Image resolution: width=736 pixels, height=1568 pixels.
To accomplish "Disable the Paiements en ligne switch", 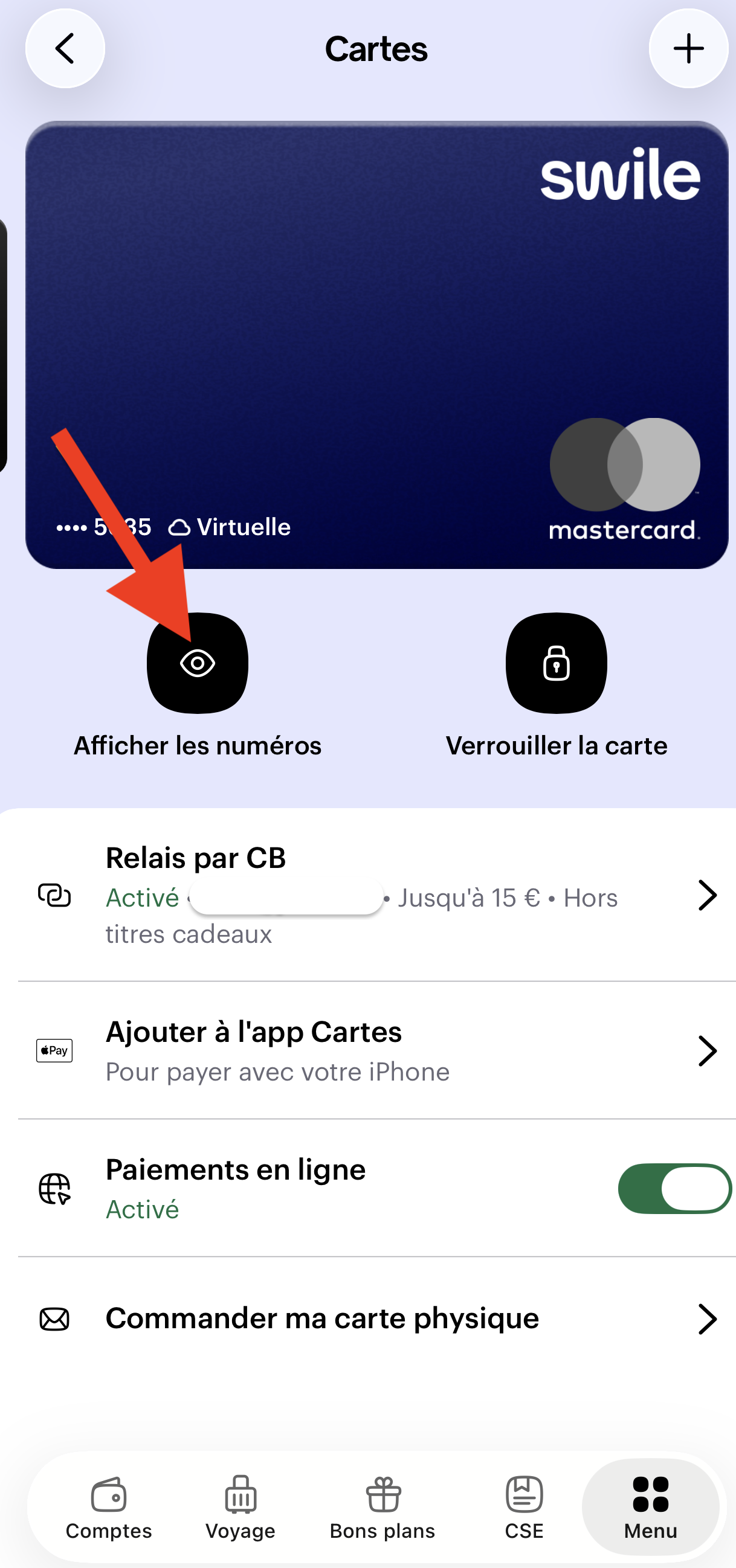I will (674, 1188).
